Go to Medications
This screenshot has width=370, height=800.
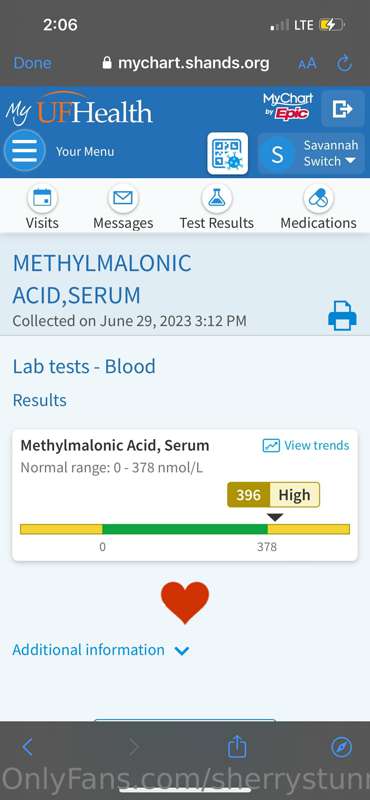(318, 208)
